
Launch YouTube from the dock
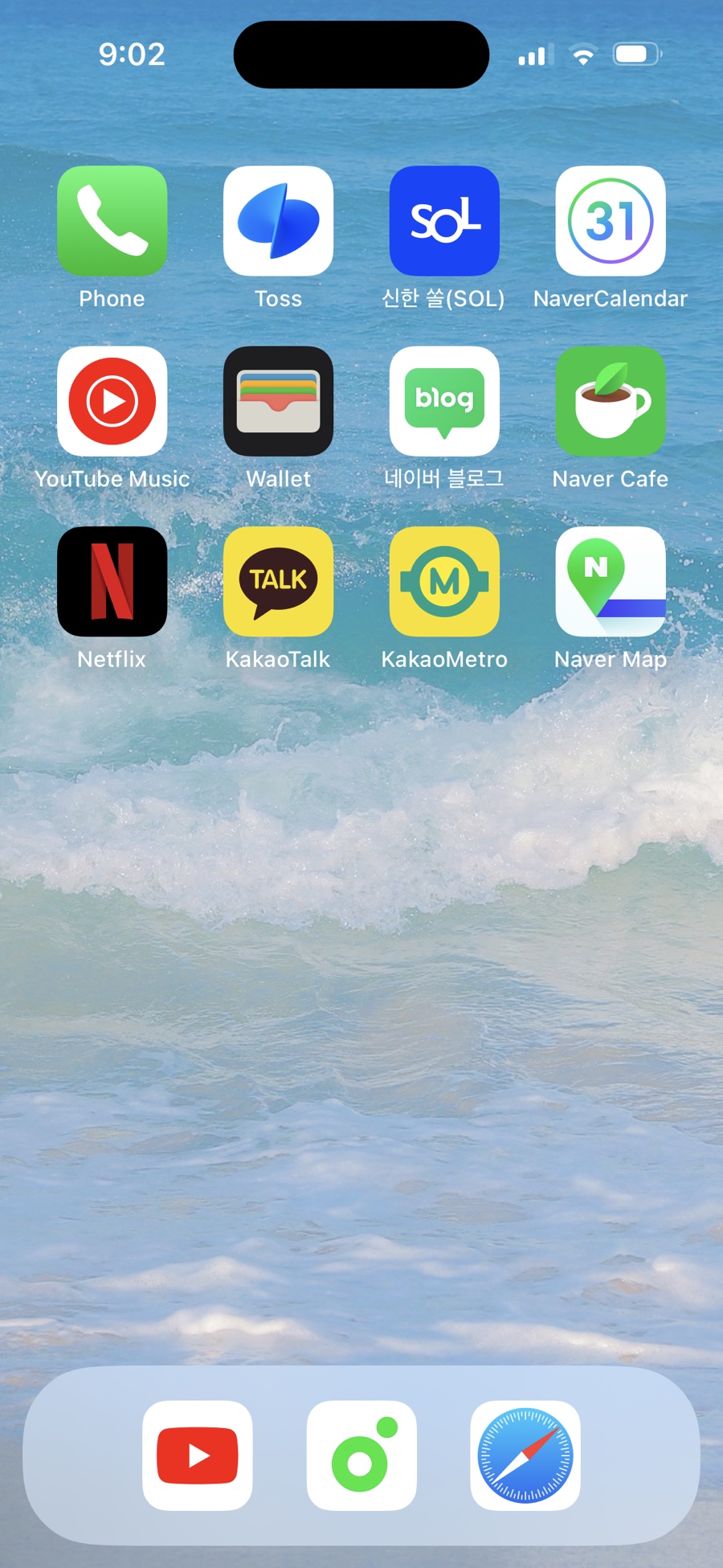(x=198, y=1455)
